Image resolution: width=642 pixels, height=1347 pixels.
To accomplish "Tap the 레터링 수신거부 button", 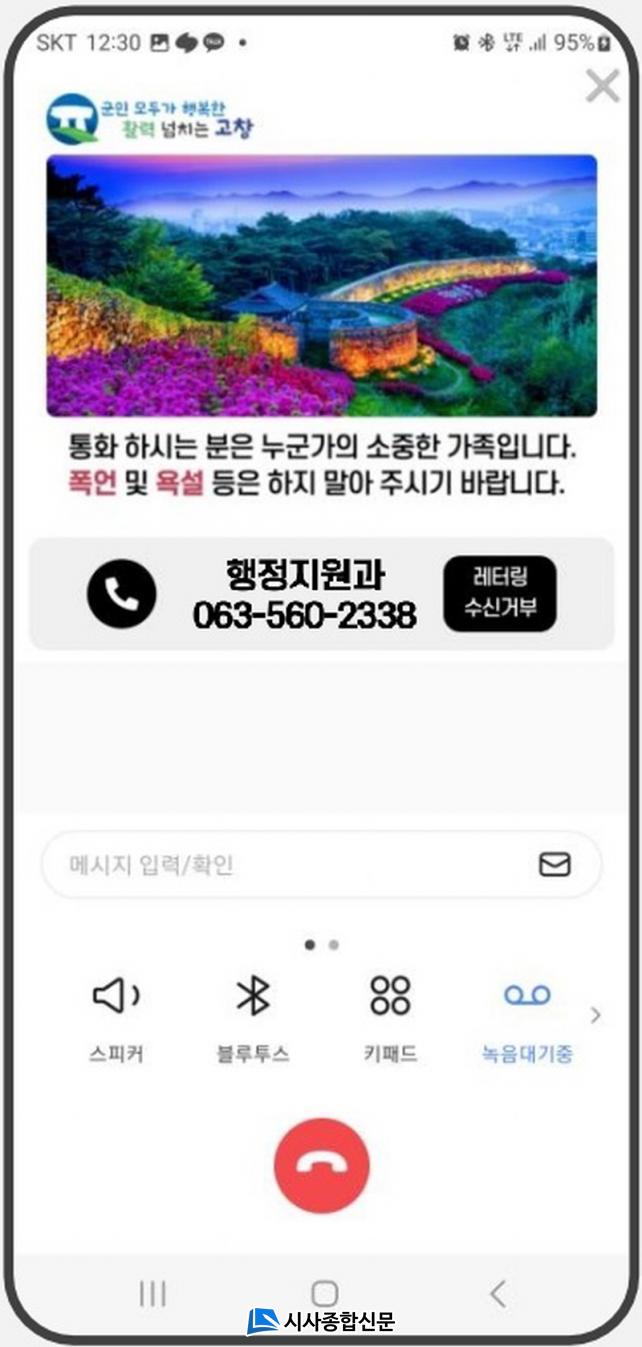I will point(500,593).
